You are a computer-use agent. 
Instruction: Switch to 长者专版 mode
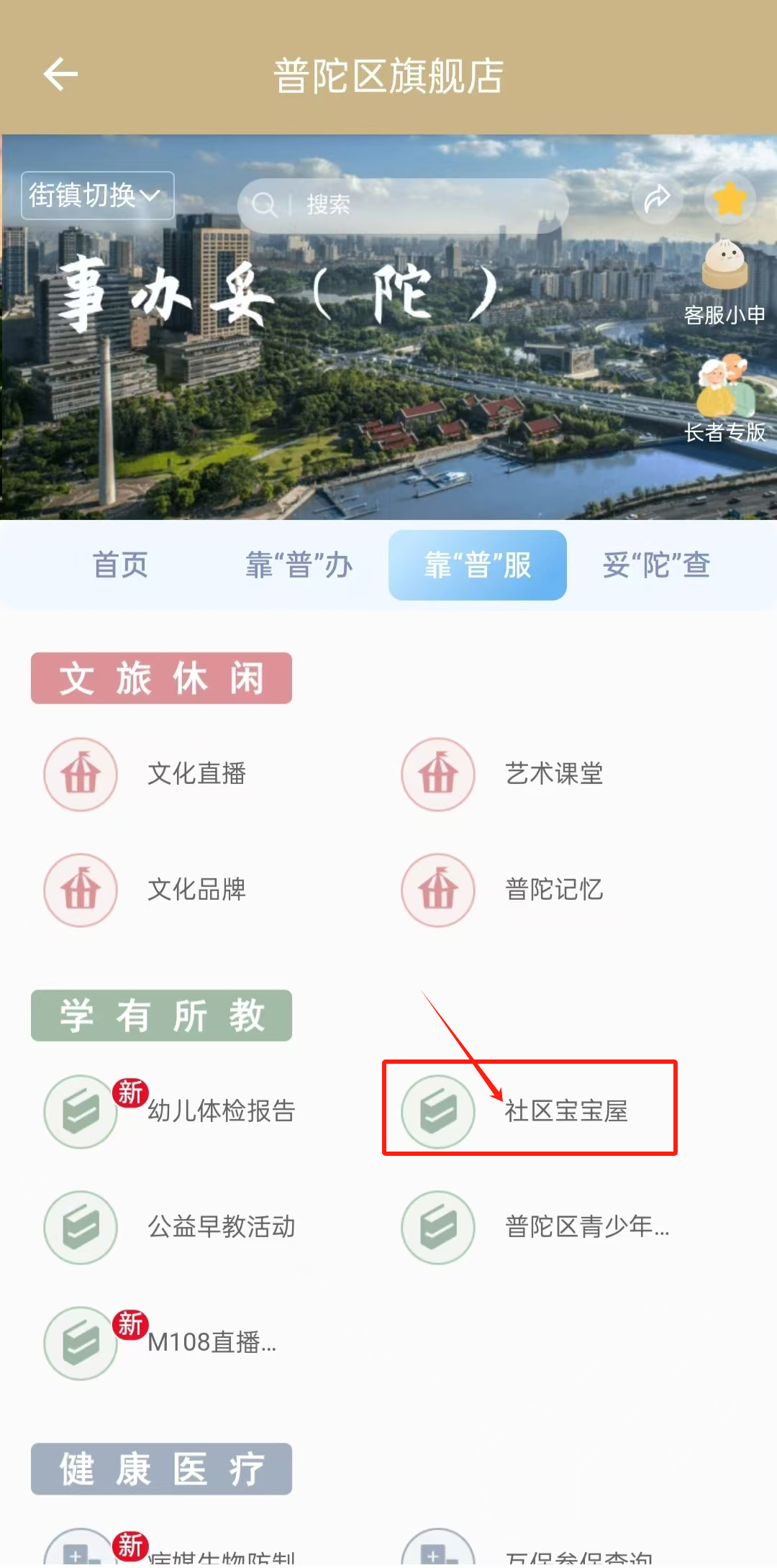point(724,399)
